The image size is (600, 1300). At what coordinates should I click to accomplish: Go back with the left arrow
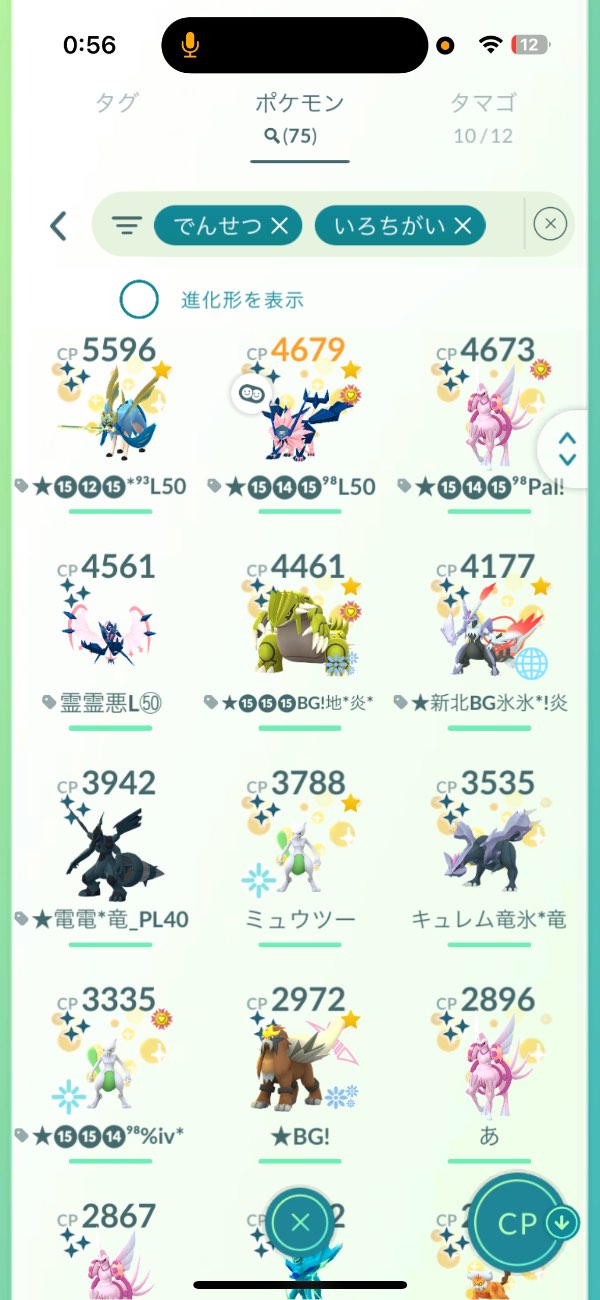pos(58,226)
